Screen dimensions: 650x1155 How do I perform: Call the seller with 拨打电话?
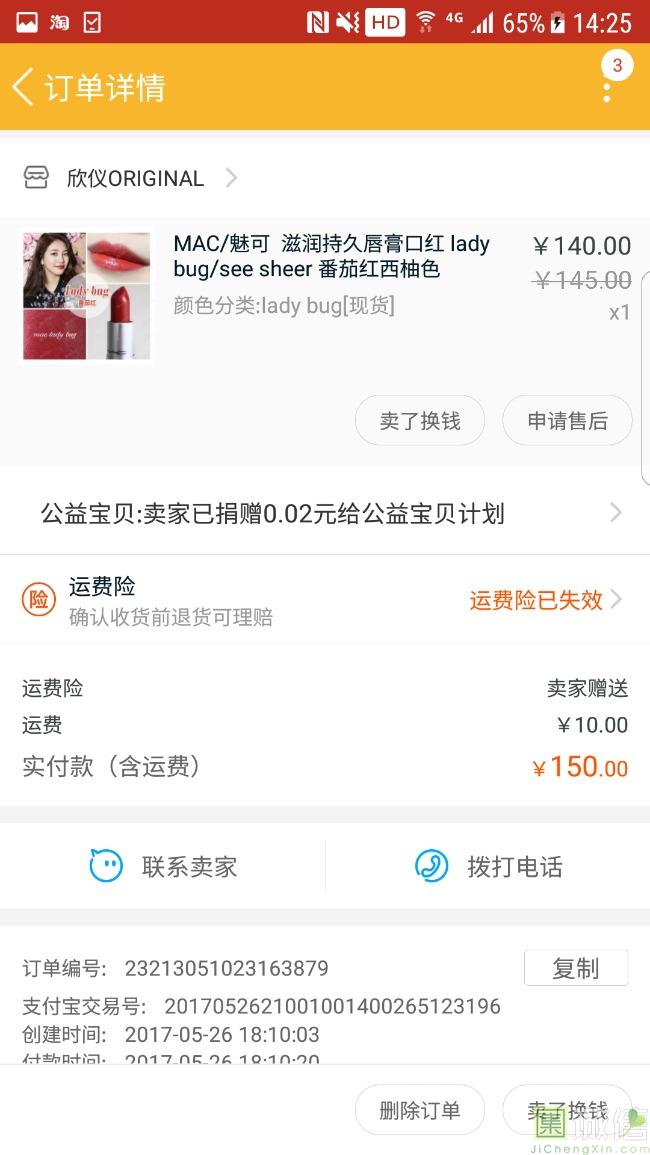click(489, 866)
